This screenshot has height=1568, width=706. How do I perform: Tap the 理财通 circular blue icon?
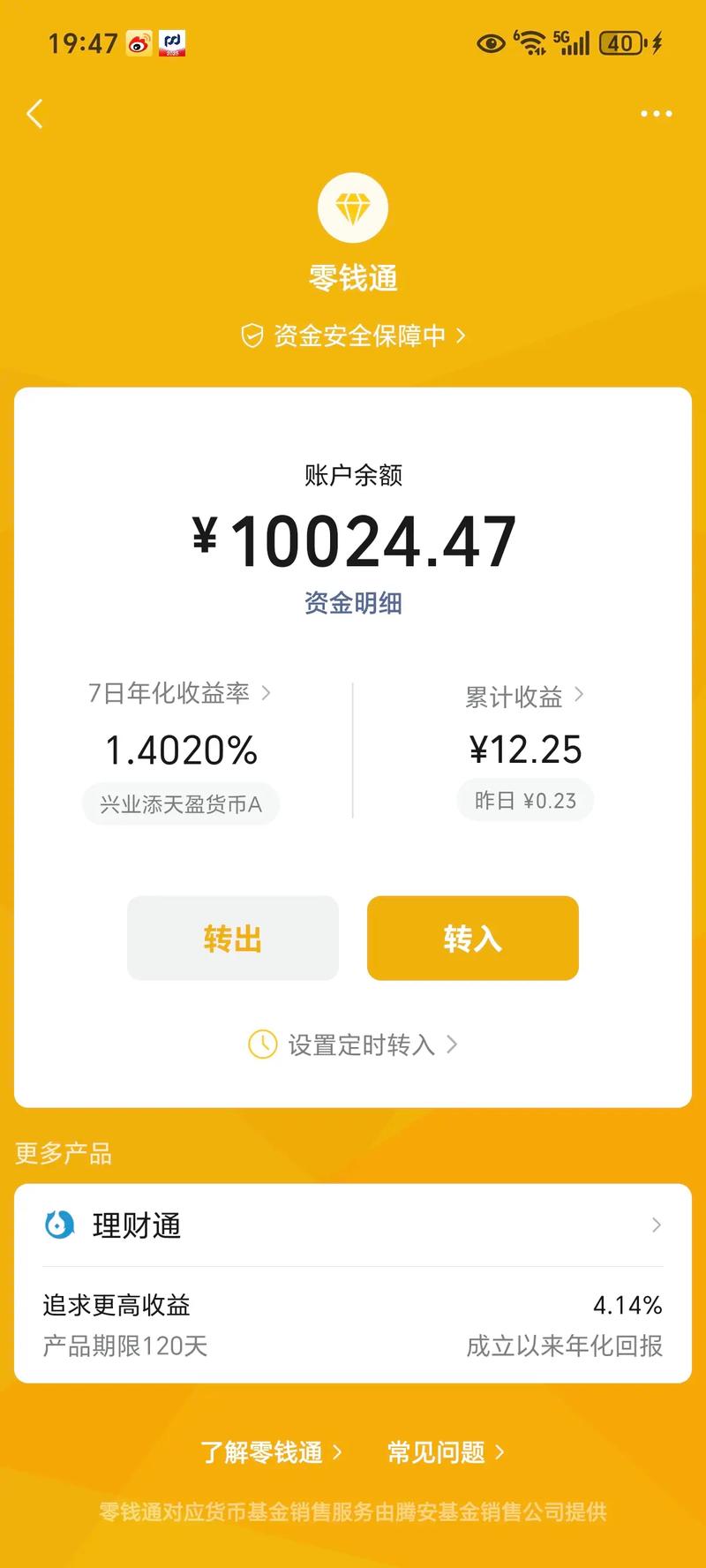coord(58,1225)
